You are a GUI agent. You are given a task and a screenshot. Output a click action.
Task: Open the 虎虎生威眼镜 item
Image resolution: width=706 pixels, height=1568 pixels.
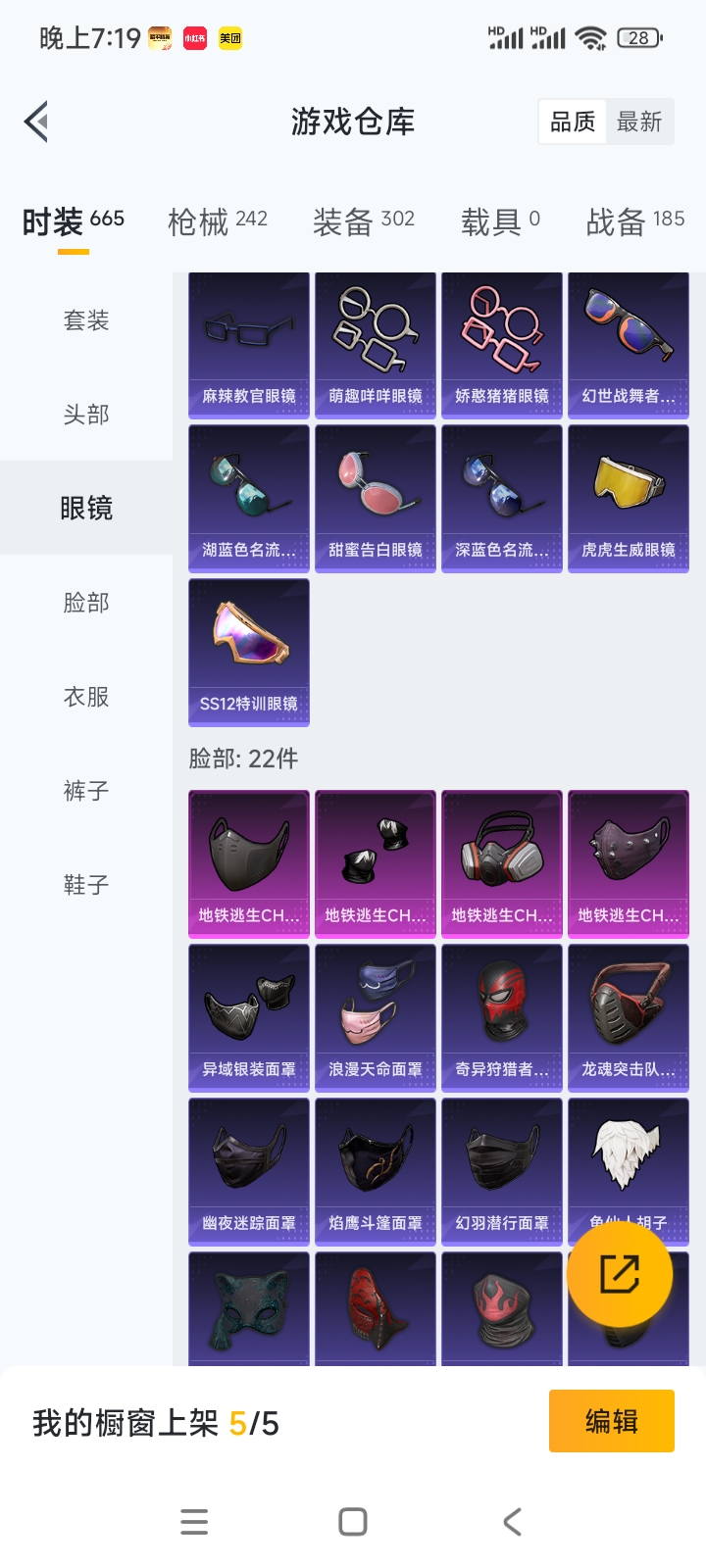coord(628,498)
